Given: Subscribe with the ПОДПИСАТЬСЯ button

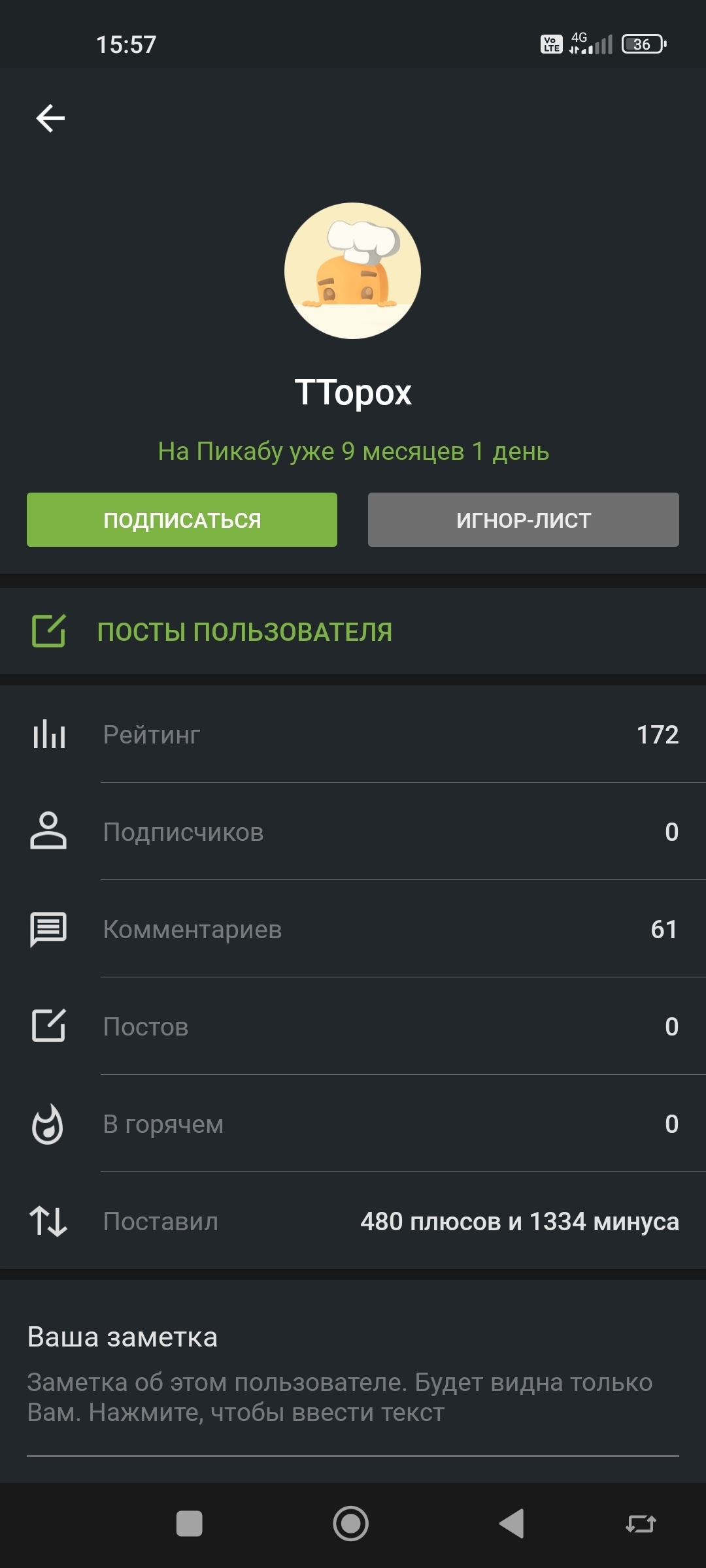Looking at the screenshot, I should tap(182, 520).
